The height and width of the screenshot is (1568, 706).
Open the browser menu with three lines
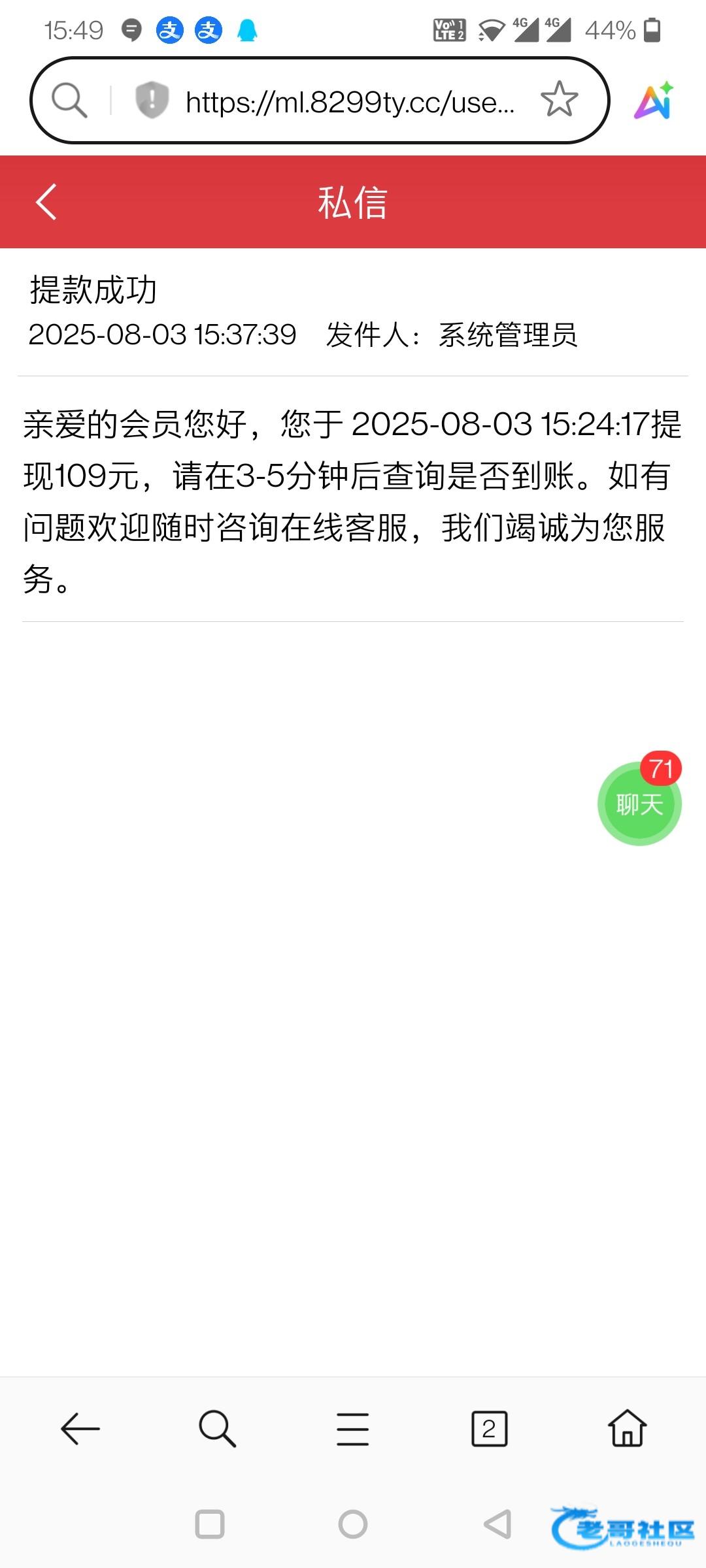[353, 1429]
